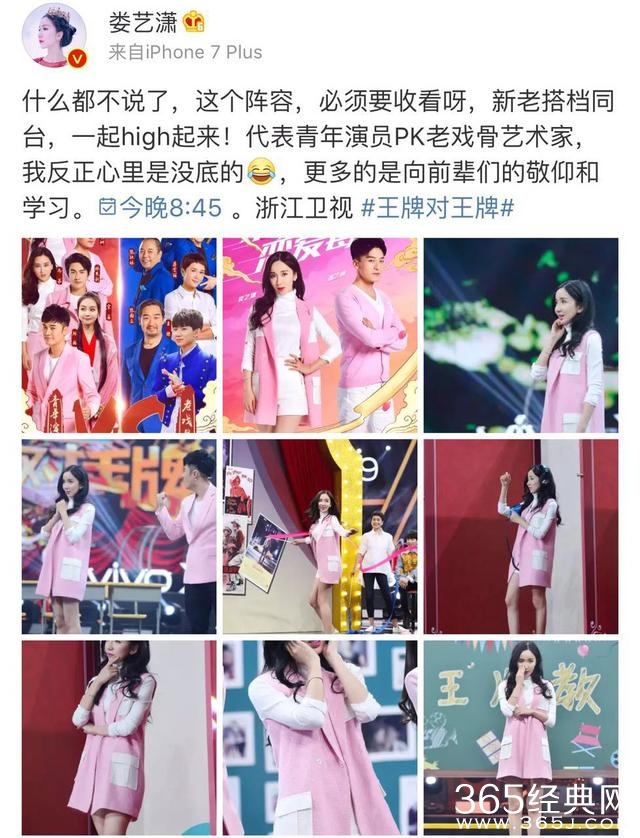Screen dimensions: 640x838
Task: Open the stage photo showing the vivo sign
Action: 119,536
